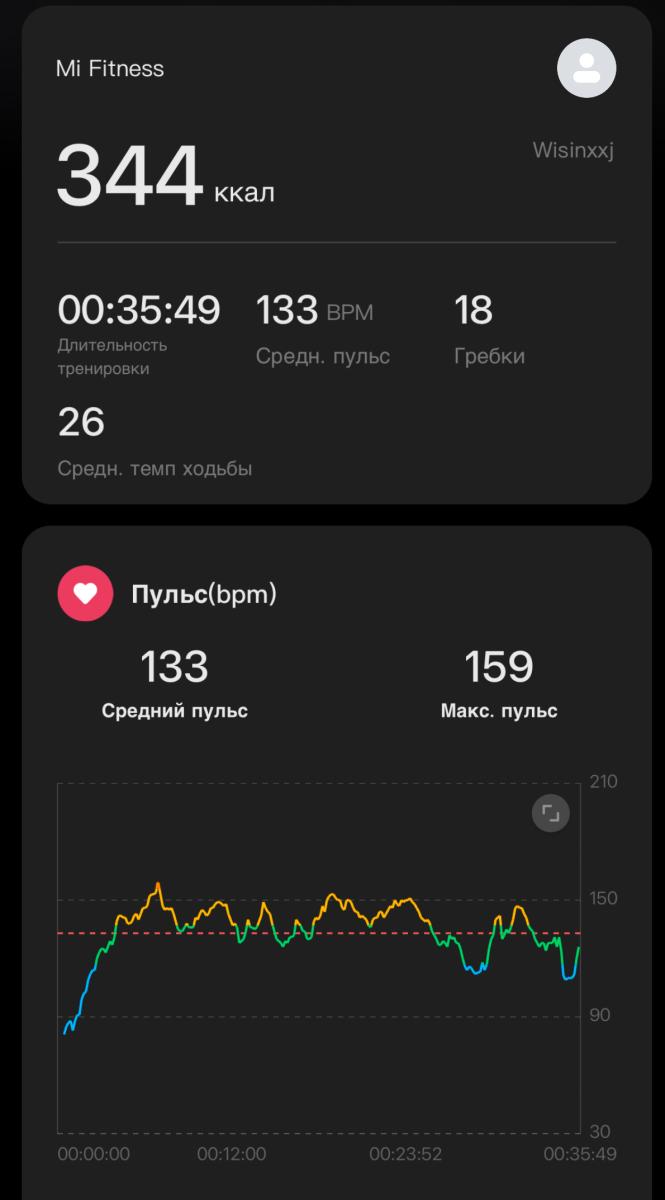Open the Wisinxxj profile avatar
The height and width of the screenshot is (1200, 665).
click(x=586, y=68)
